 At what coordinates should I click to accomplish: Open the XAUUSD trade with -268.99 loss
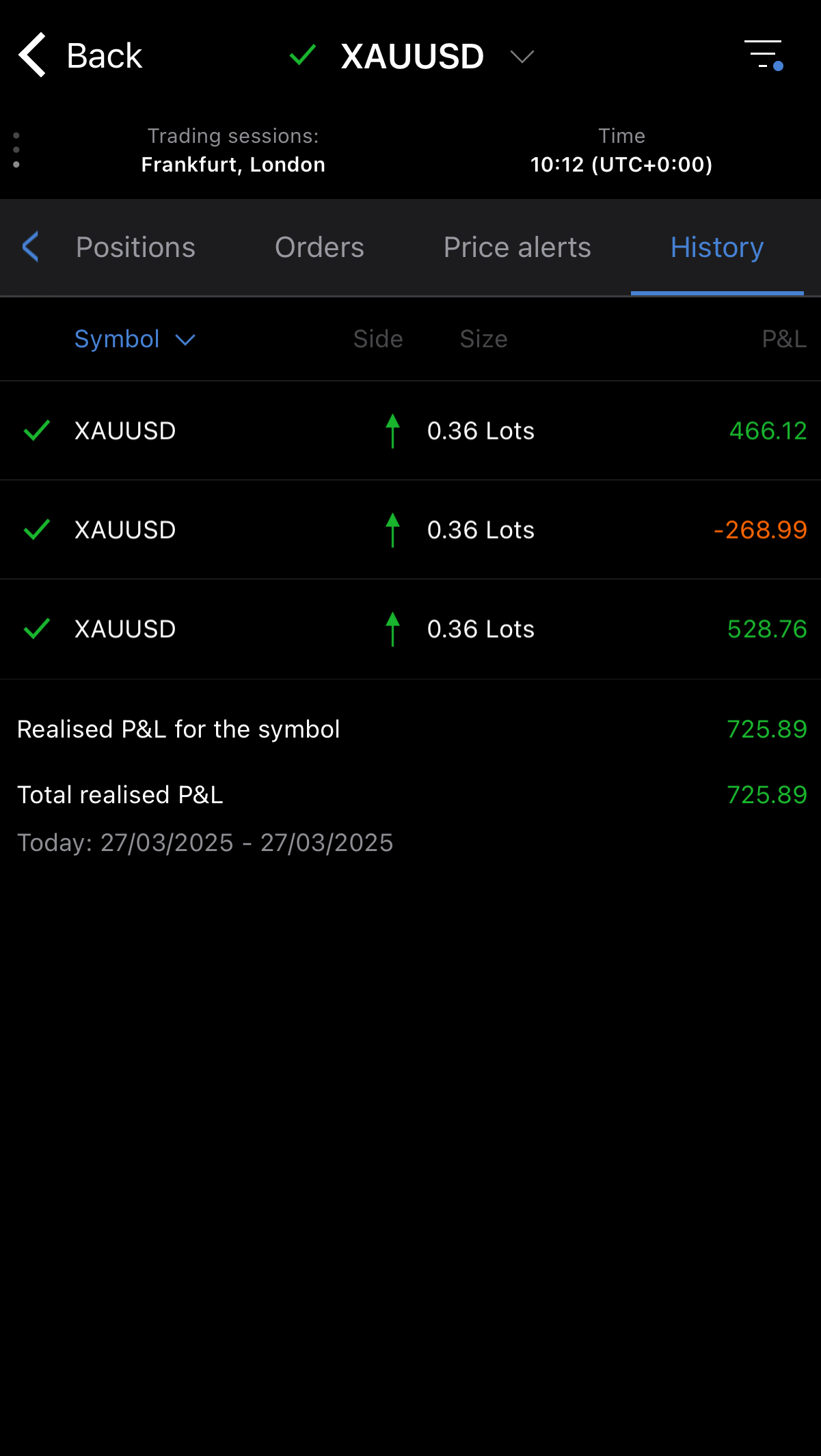[x=410, y=530]
